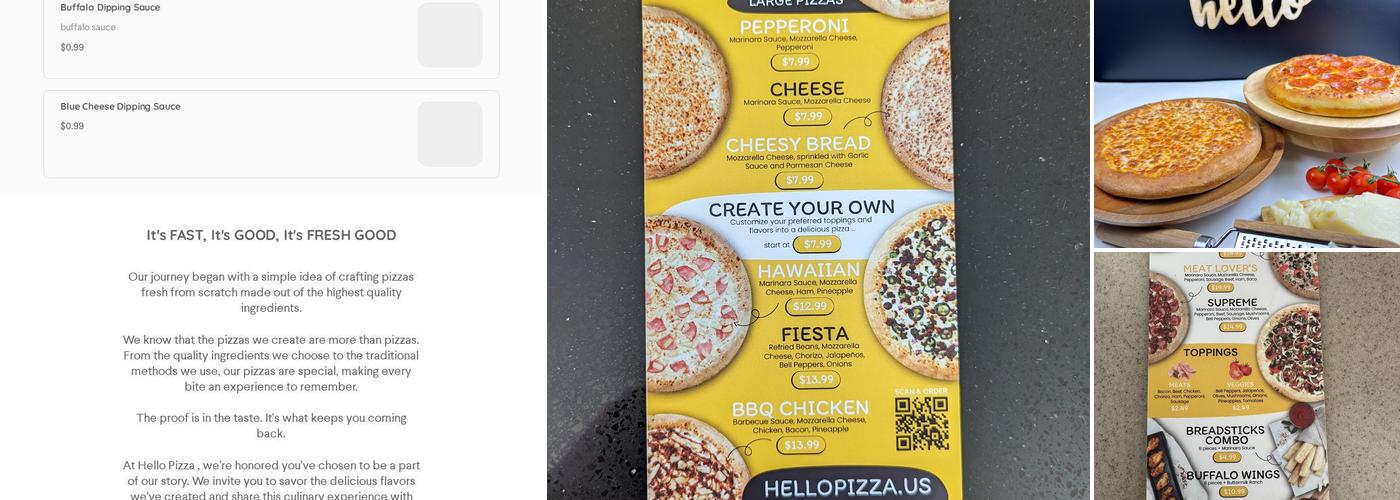1400x500 pixels.
Task: Open the photo of pizzas on wooden boards
Action: [x=1246, y=124]
